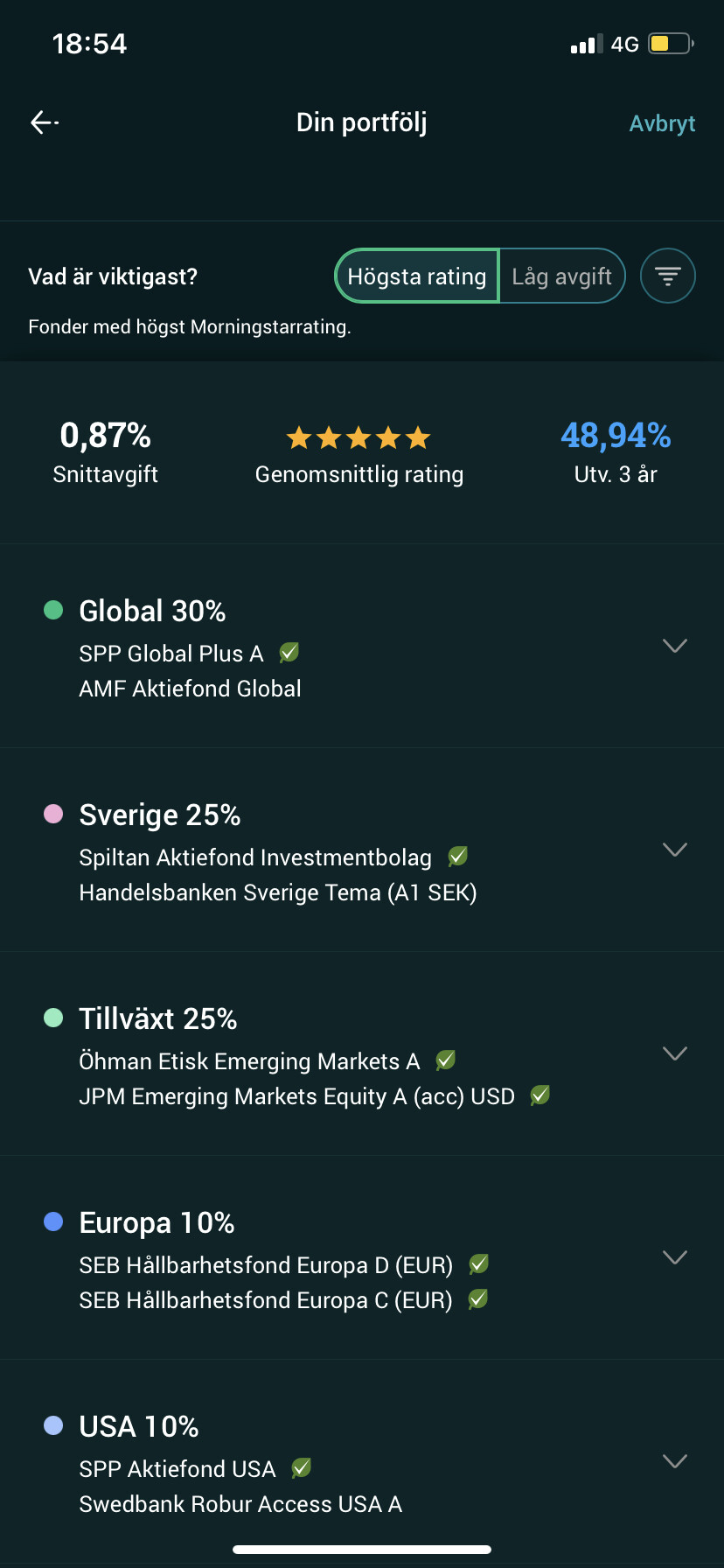Expand the Tillväxt 25% section
The image size is (724, 1568).
[x=675, y=1053]
